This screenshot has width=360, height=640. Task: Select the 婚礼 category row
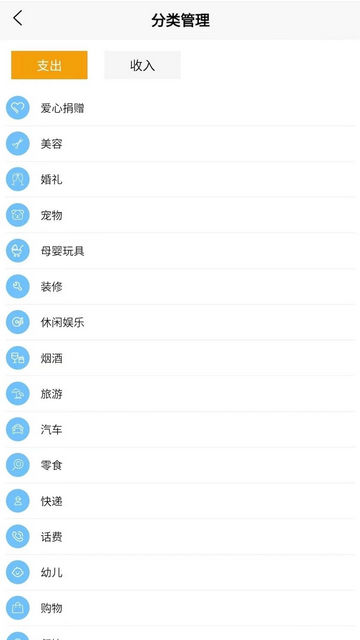point(180,180)
